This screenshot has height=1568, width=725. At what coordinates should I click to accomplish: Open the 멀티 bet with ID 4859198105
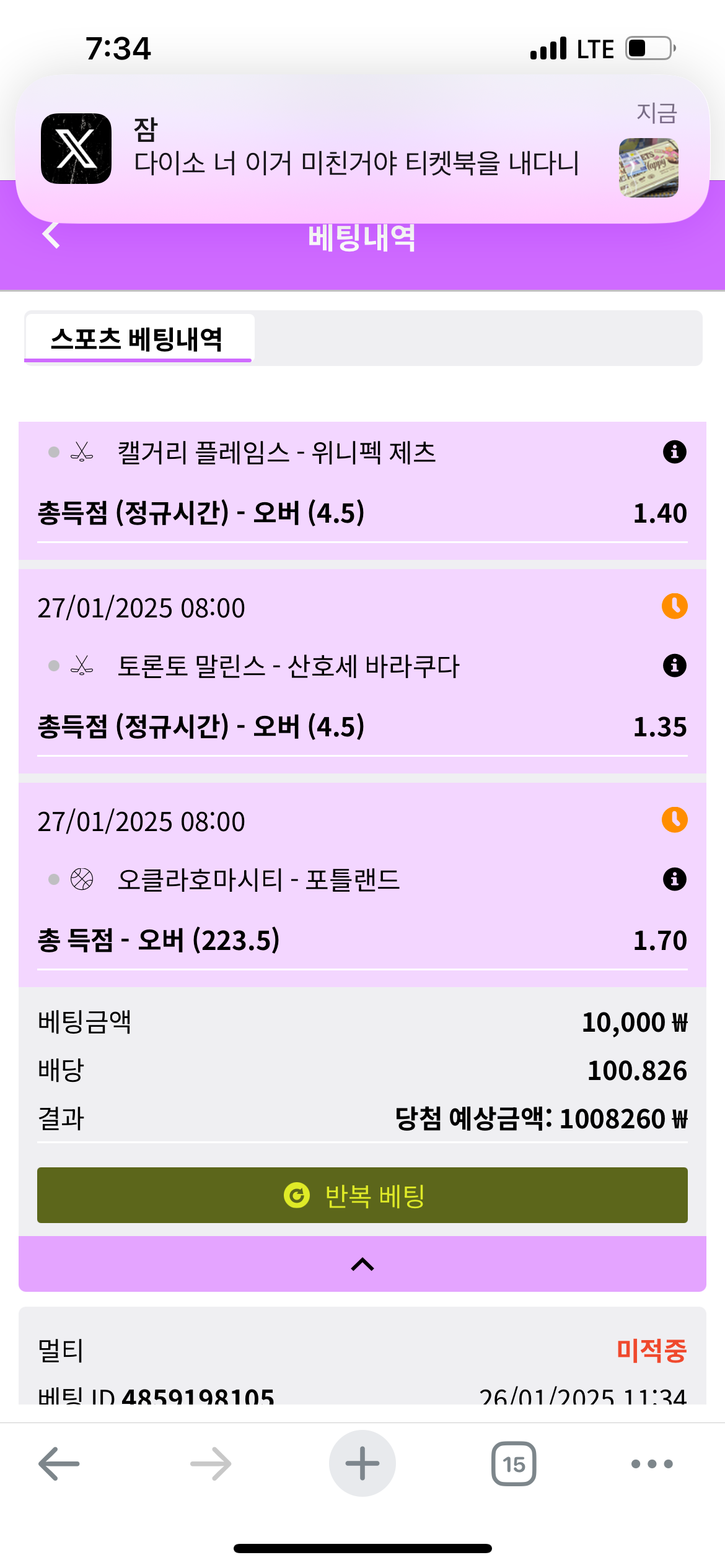[x=362, y=1362]
